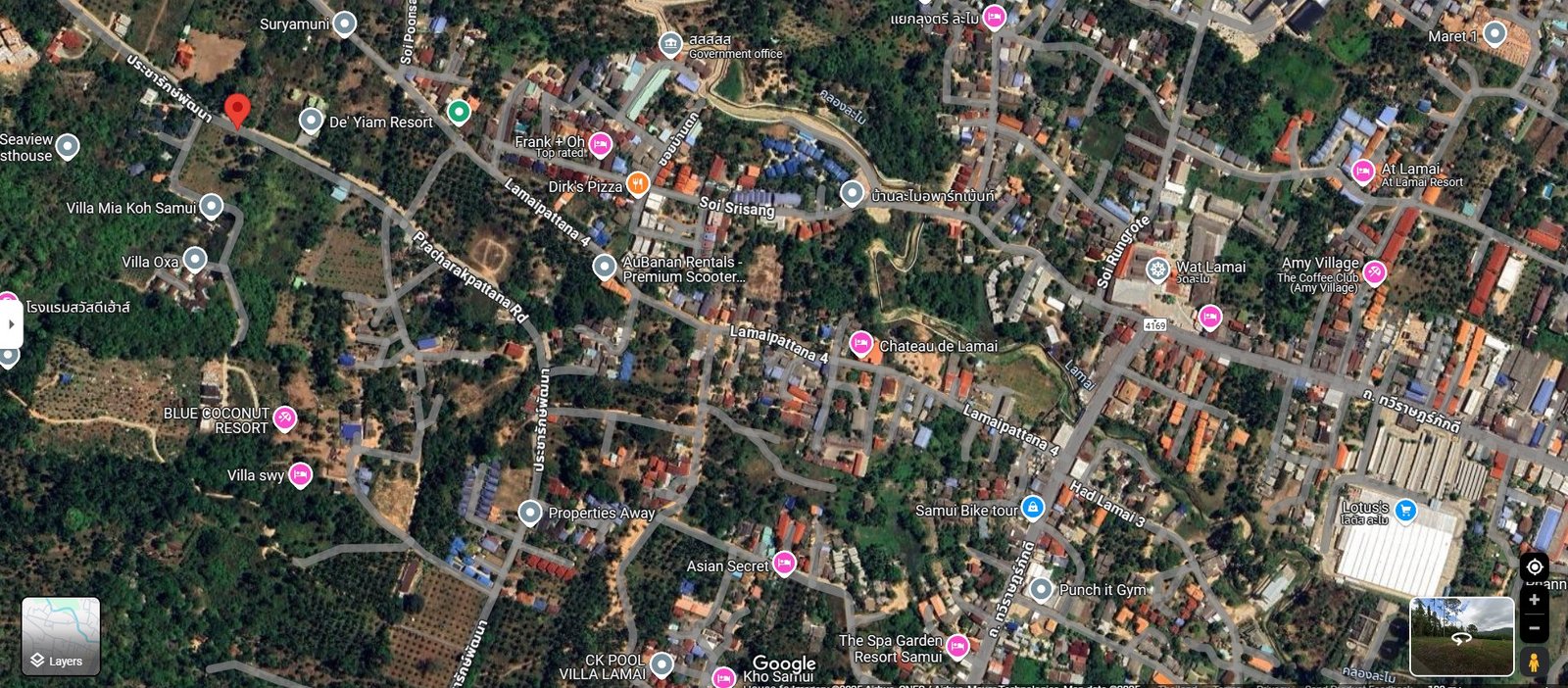Select the Wat Lamai temple marker
Viewport: 1568px width, 688px height.
click(x=1157, y=270)
